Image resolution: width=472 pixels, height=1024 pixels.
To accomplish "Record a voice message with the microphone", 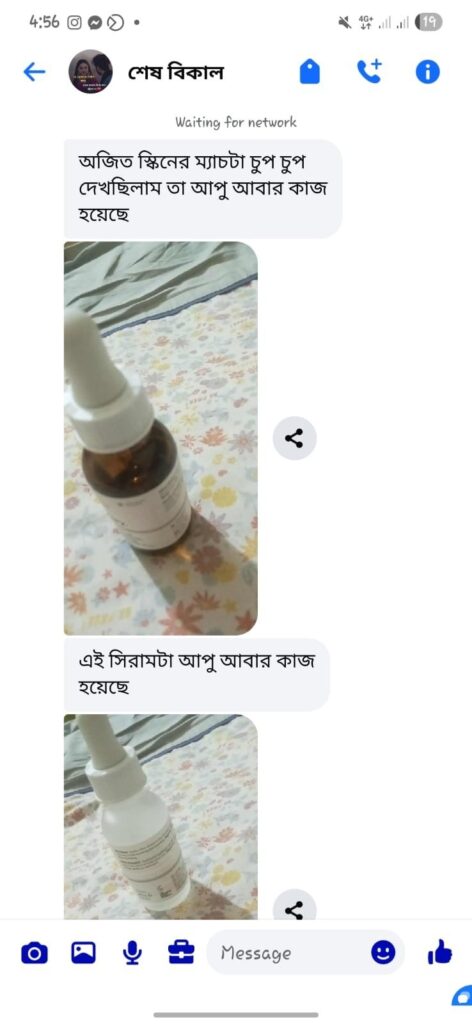I will pyautogui.click(x=133, y=953).
